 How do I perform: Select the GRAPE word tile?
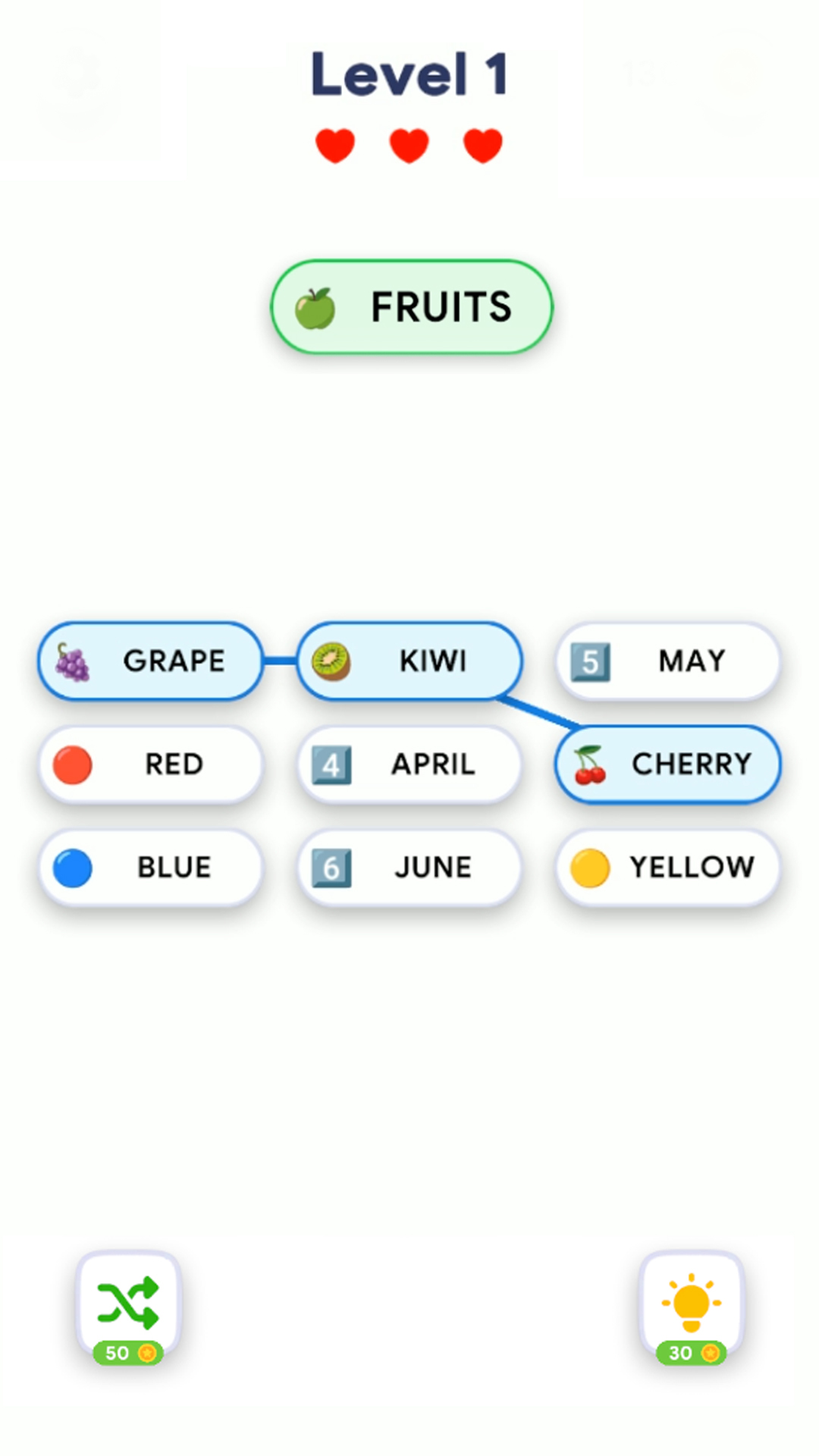[x=150, y=661]
